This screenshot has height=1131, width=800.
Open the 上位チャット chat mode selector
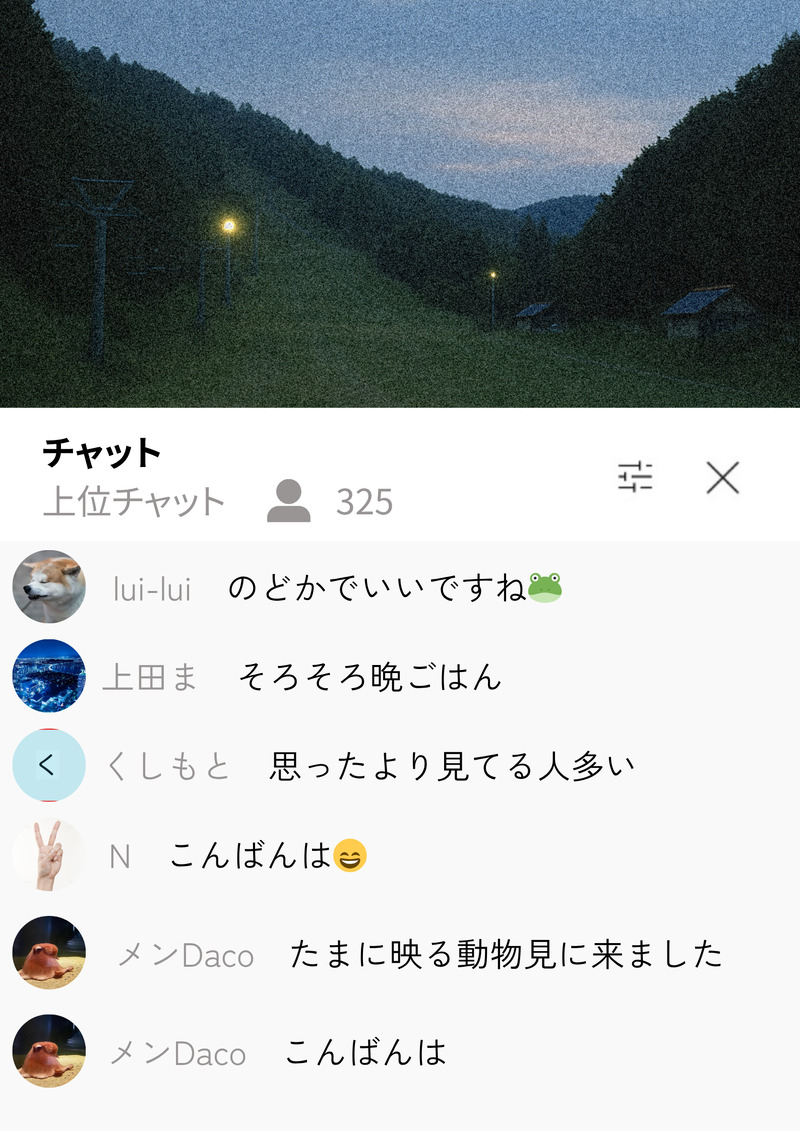134,502
